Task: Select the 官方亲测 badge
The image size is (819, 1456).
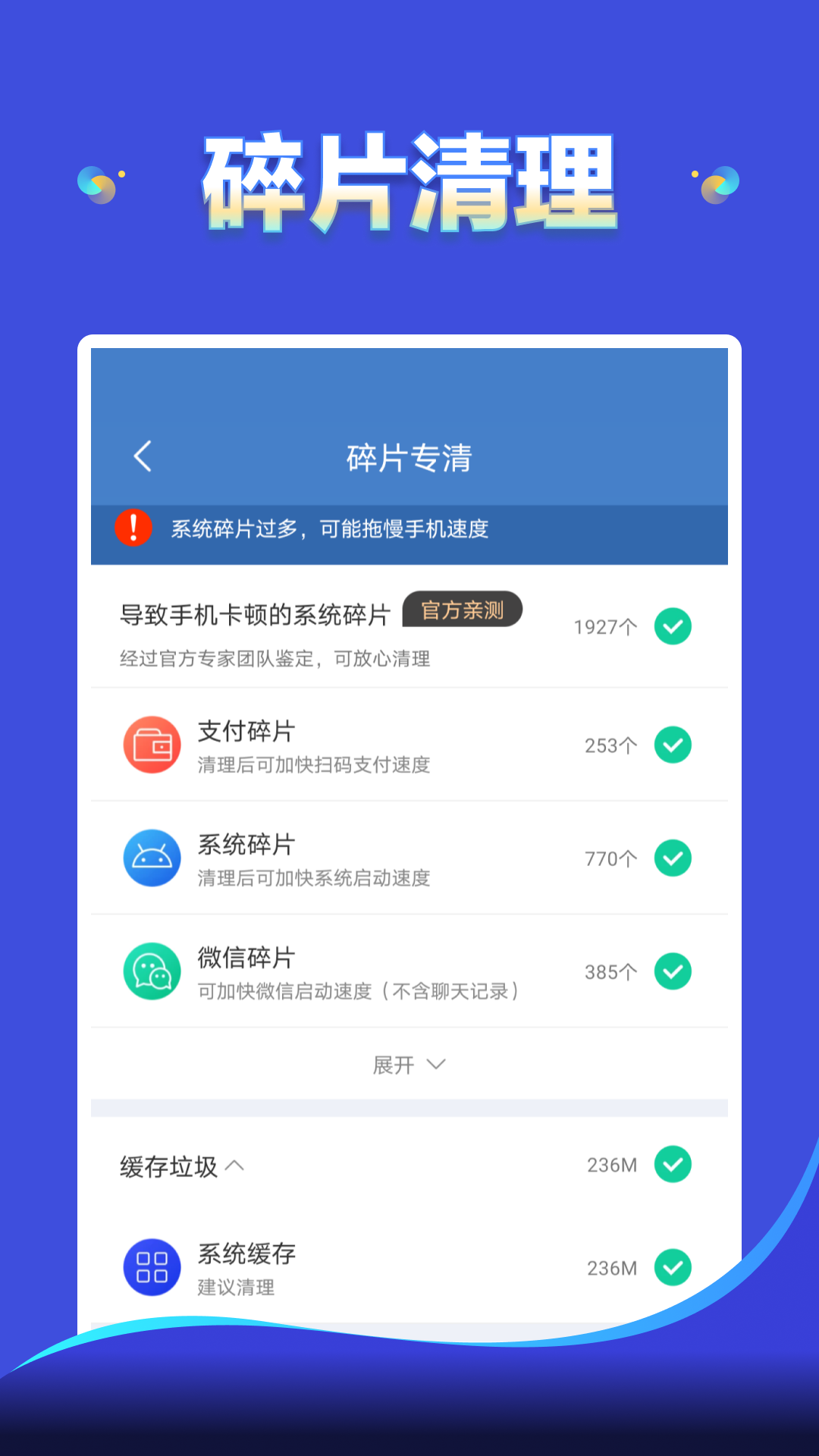Action: [463, 610]
